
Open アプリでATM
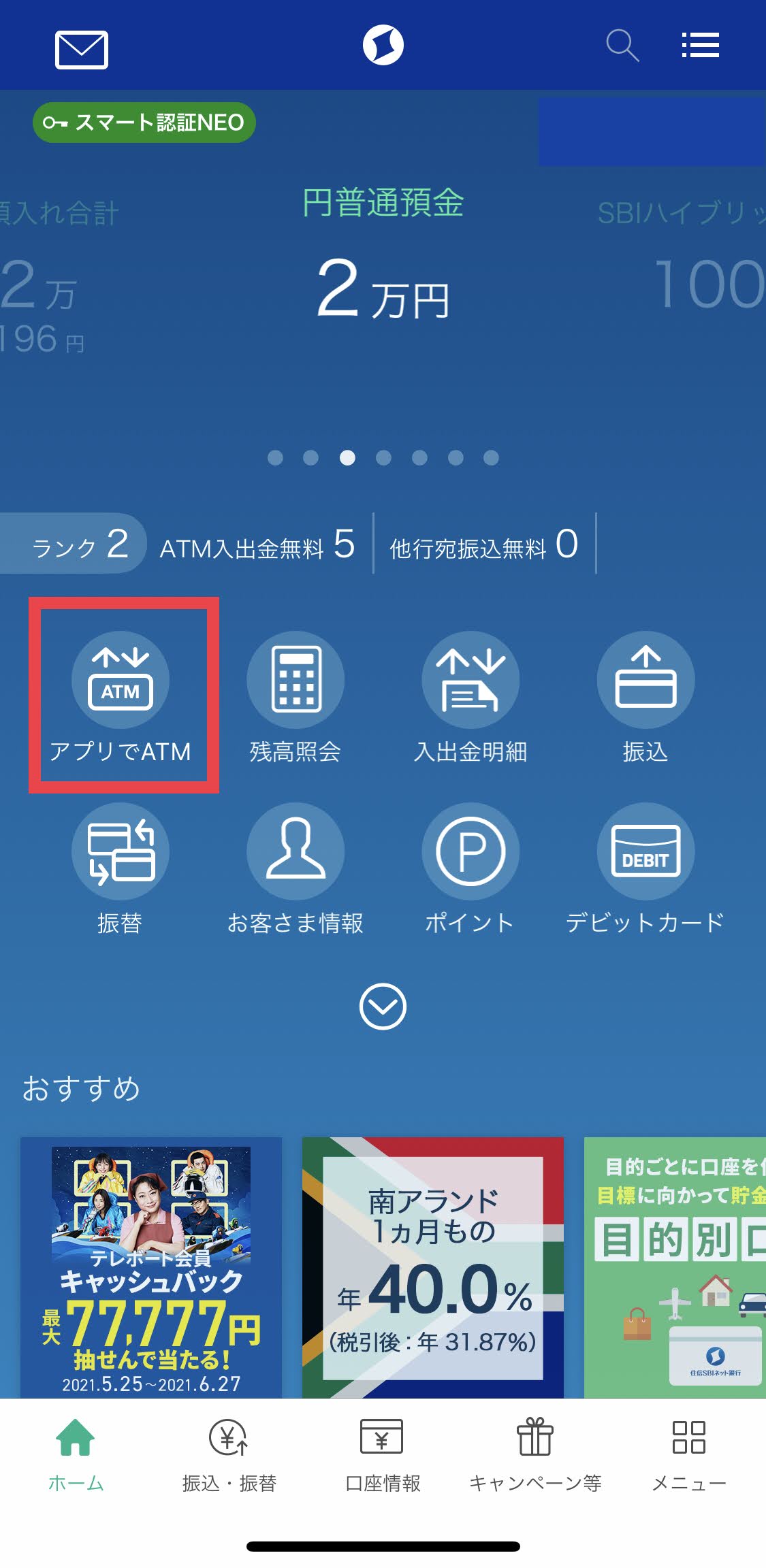tap(121, 696)
